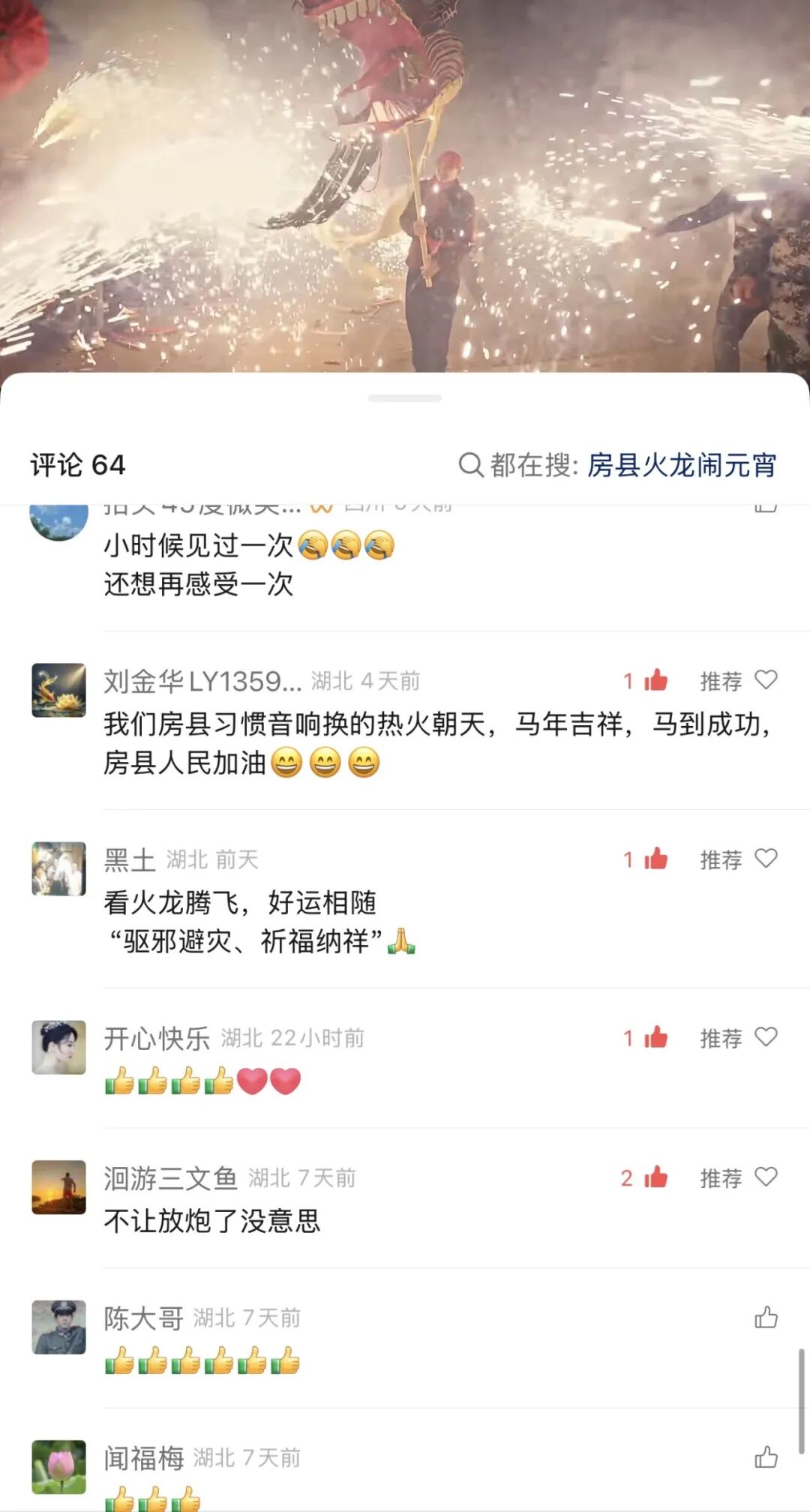Like 陈大哥's comment

pyautogui.click(x=766, y=1318)
